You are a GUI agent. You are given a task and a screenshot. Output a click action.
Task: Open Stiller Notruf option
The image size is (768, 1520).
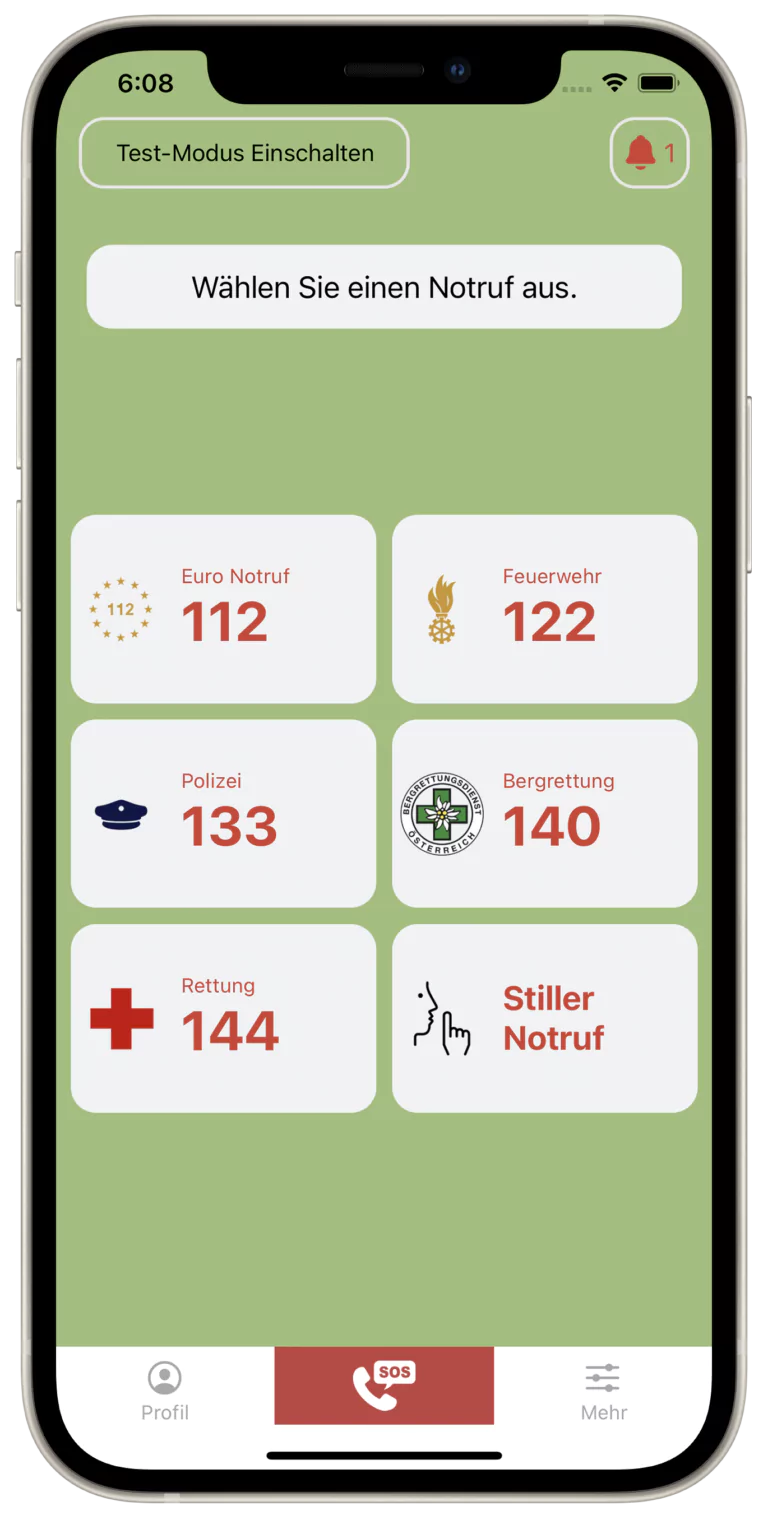(x=544, y=1018)
